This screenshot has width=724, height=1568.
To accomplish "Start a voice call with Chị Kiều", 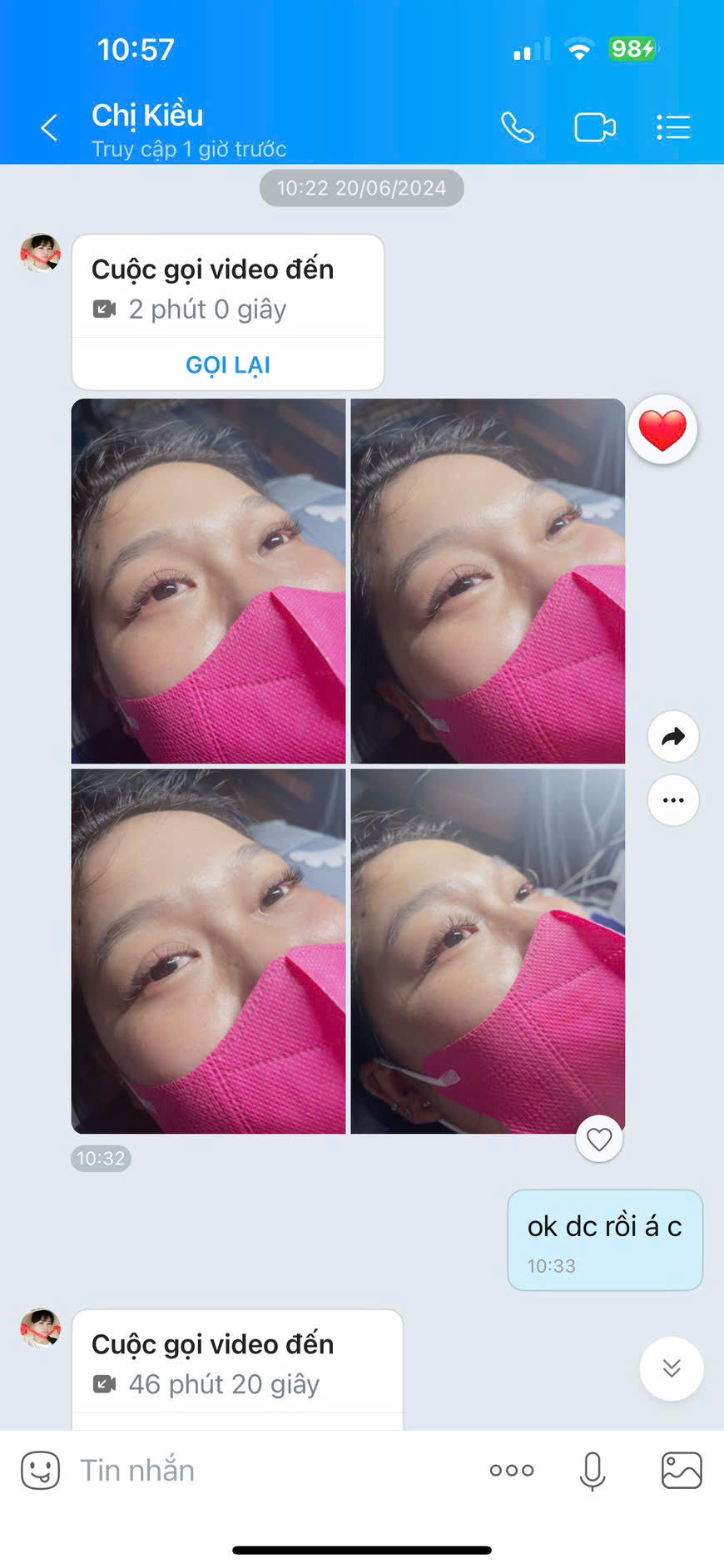I will click(x=517, y=128).
